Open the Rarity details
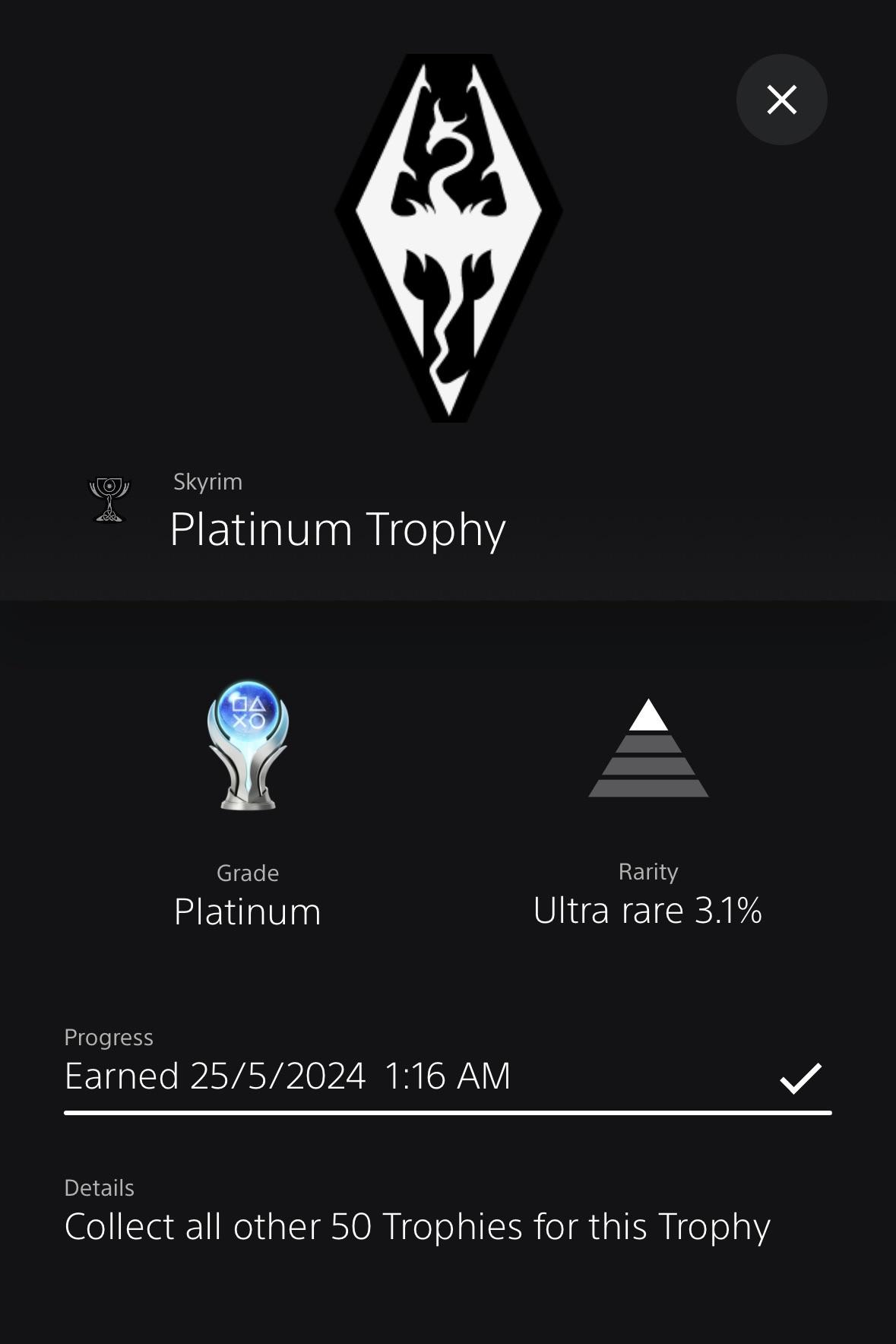896x1344 pixels. point(647,871)
